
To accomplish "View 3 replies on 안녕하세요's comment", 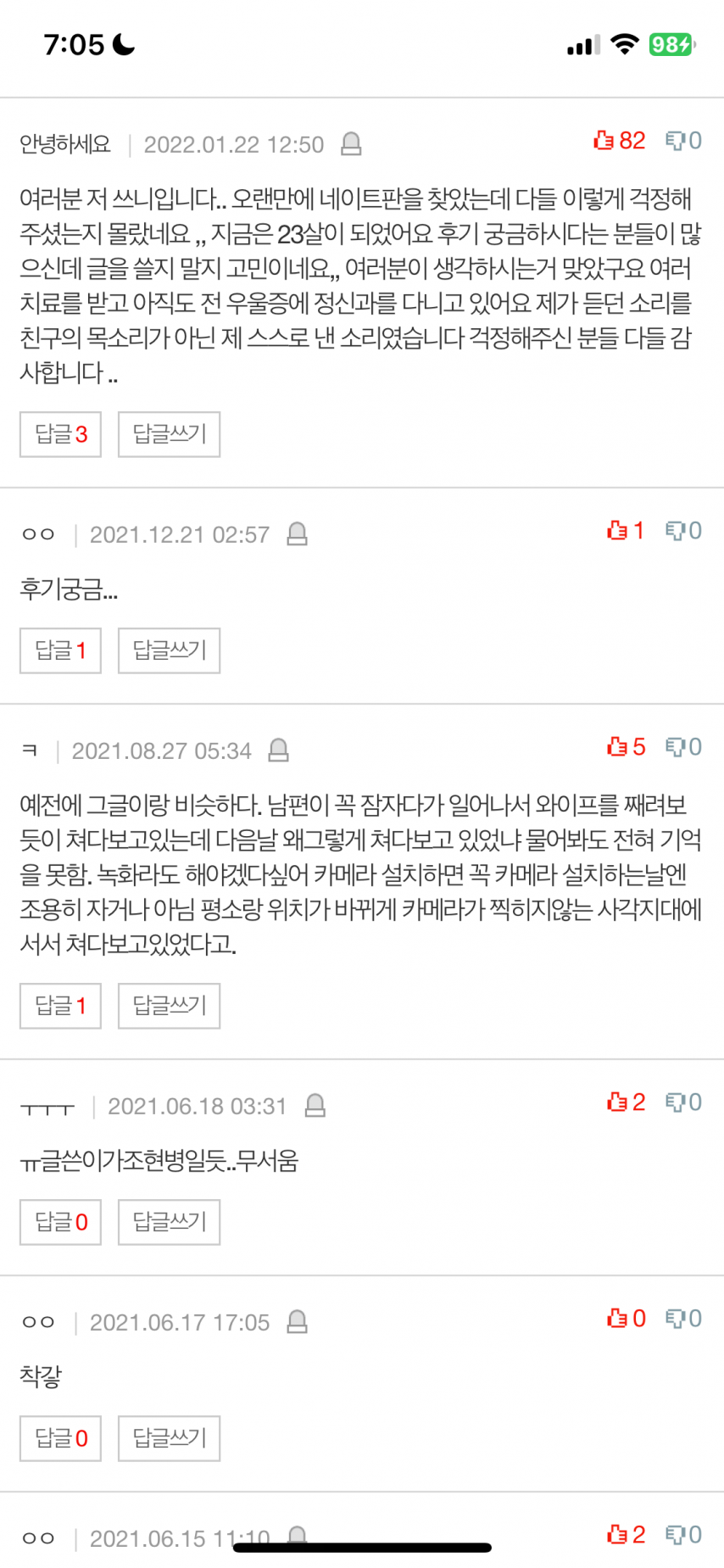I will 60,434.
